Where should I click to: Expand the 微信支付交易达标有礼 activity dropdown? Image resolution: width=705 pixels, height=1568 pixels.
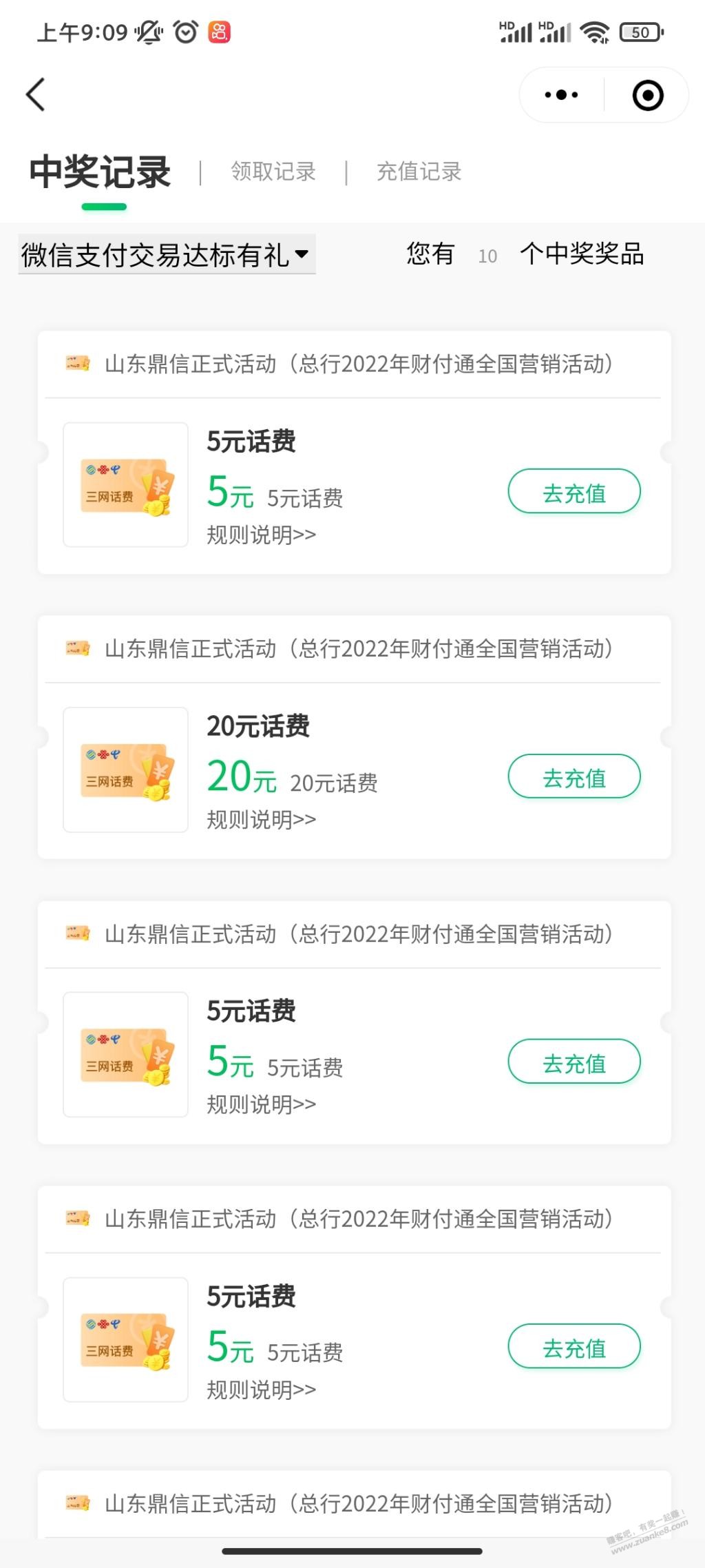pos(167,255)
